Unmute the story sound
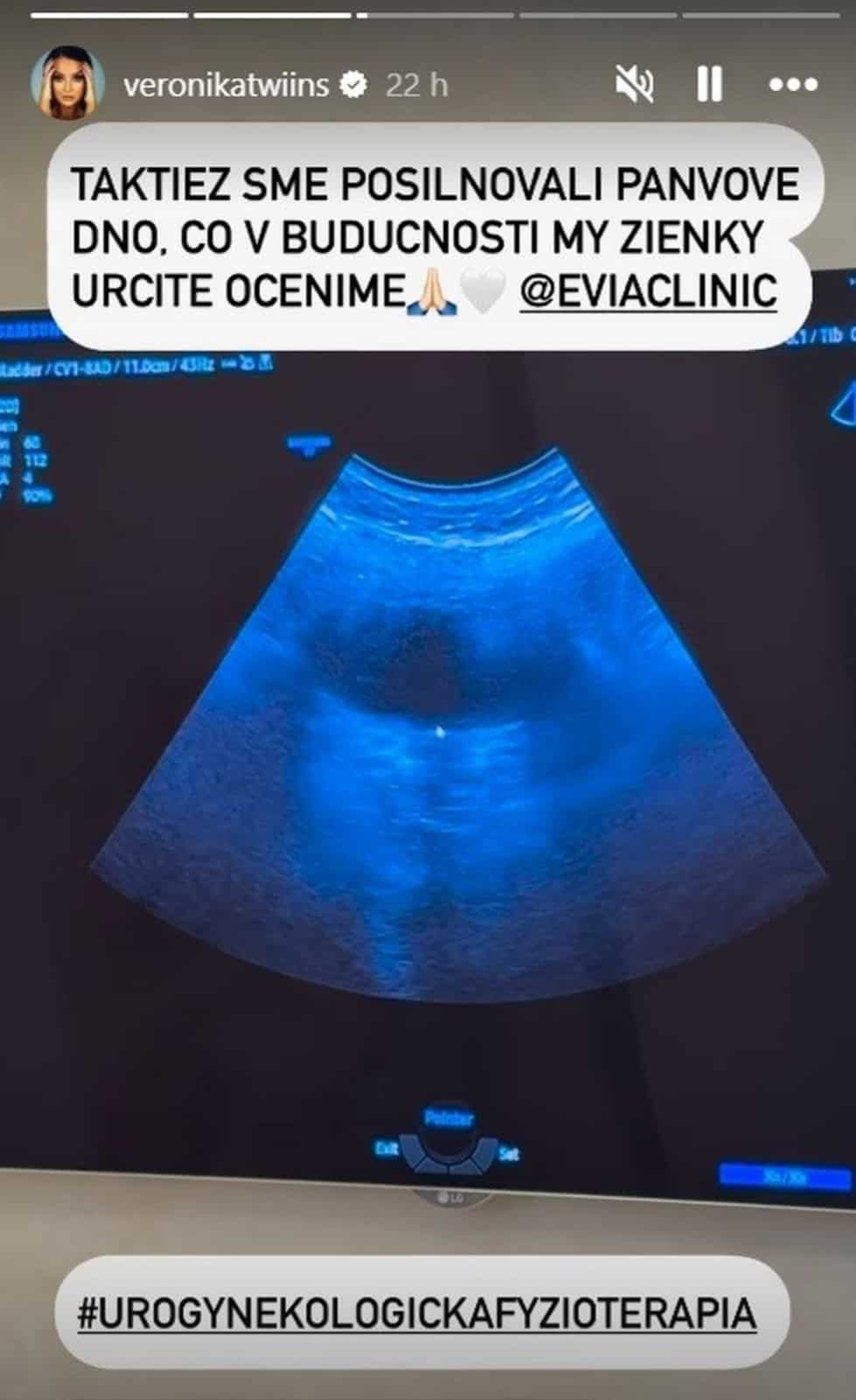The width and height of the screenshot is (856, 1400). click(634, 85)
